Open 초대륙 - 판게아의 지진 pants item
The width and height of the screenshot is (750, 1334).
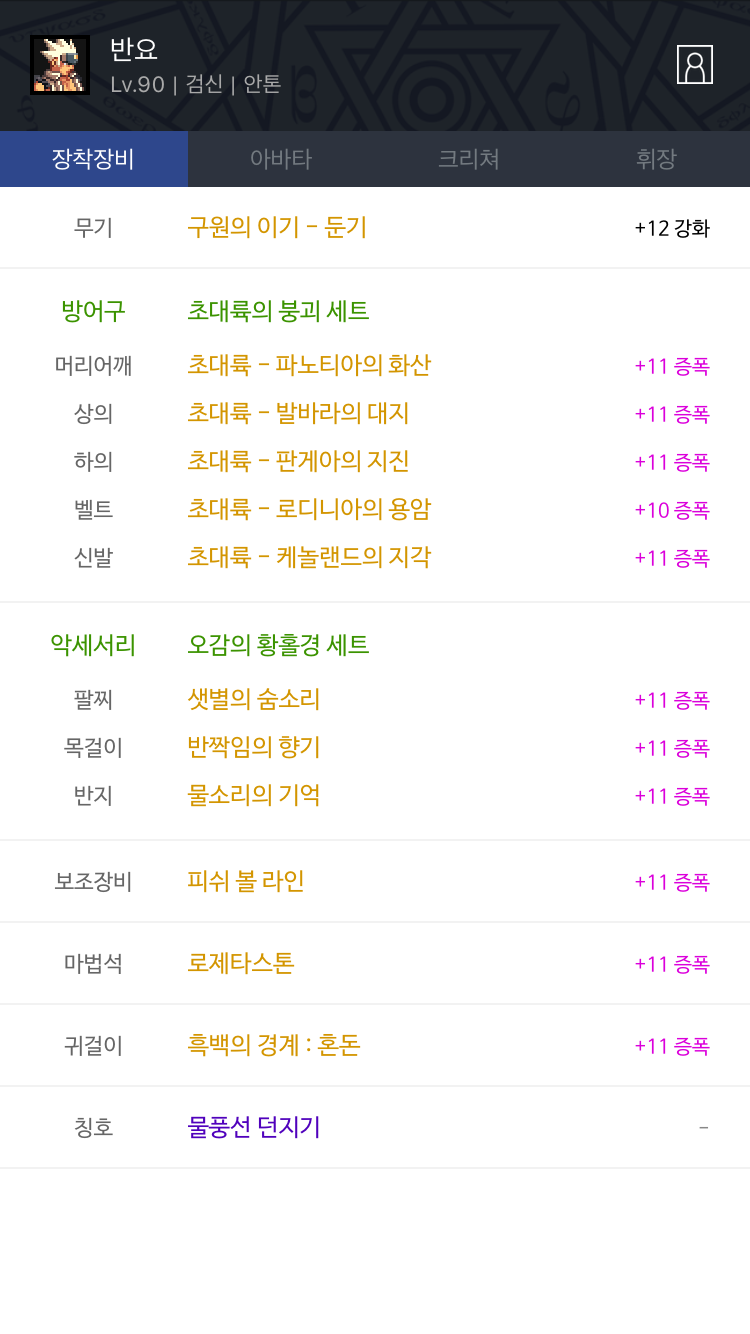pyautogui.click(x=298, y=461)
